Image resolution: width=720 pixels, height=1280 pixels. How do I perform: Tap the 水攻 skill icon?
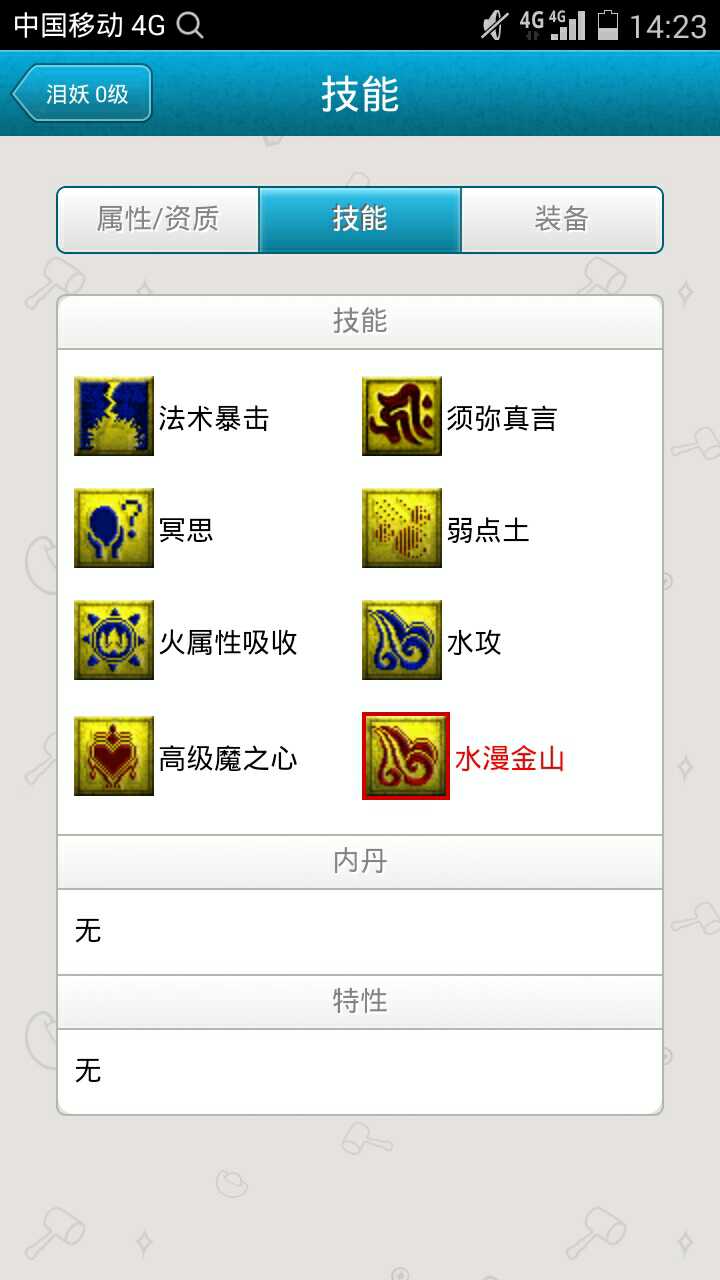coord(402,641)
